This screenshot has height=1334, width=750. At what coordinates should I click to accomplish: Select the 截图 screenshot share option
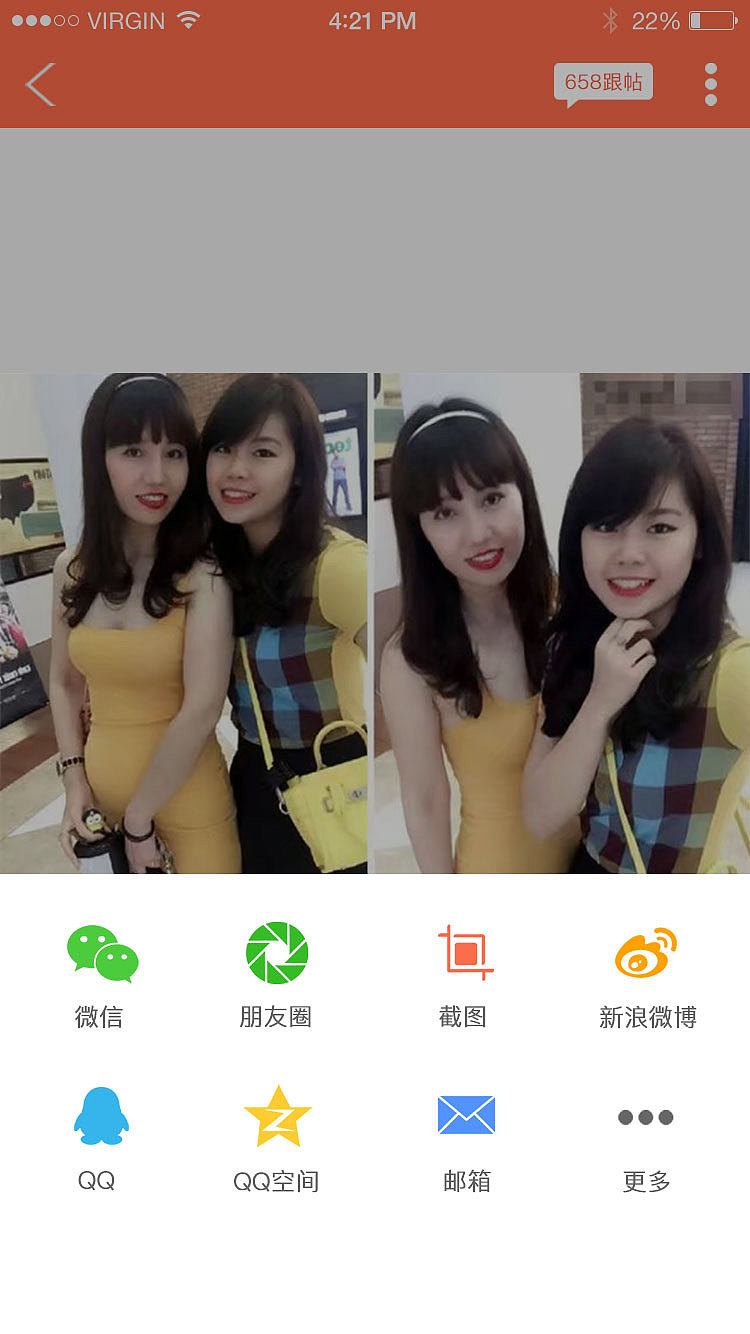click(x=463, y=952)
